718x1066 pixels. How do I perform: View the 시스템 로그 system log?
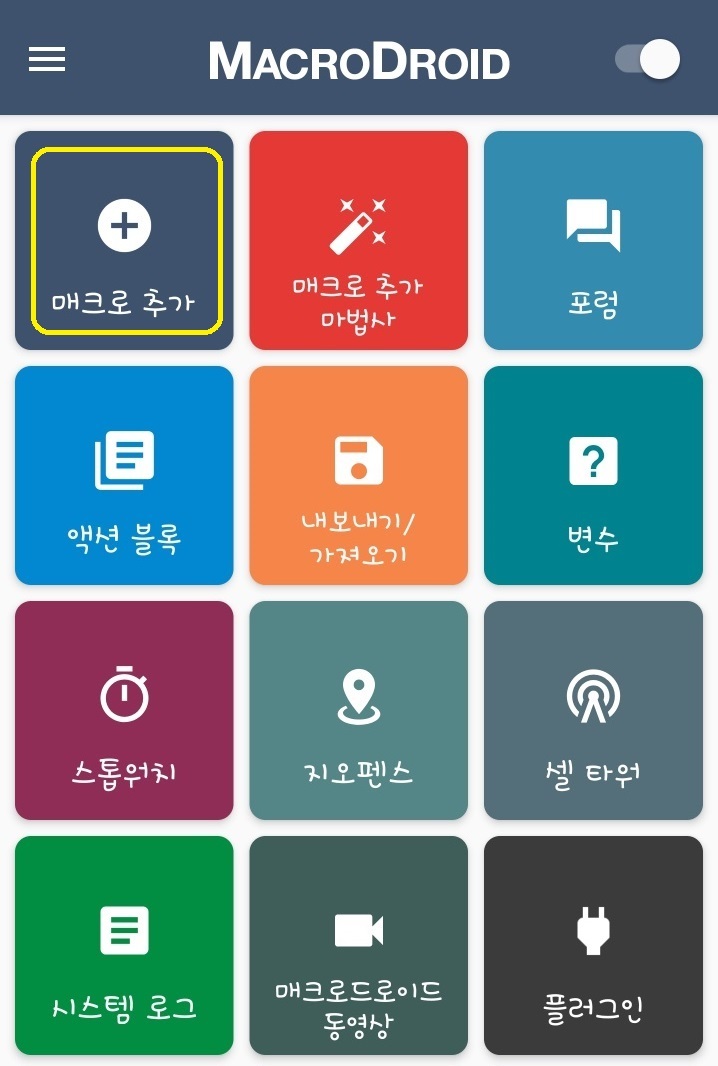(x=124, y=946)
